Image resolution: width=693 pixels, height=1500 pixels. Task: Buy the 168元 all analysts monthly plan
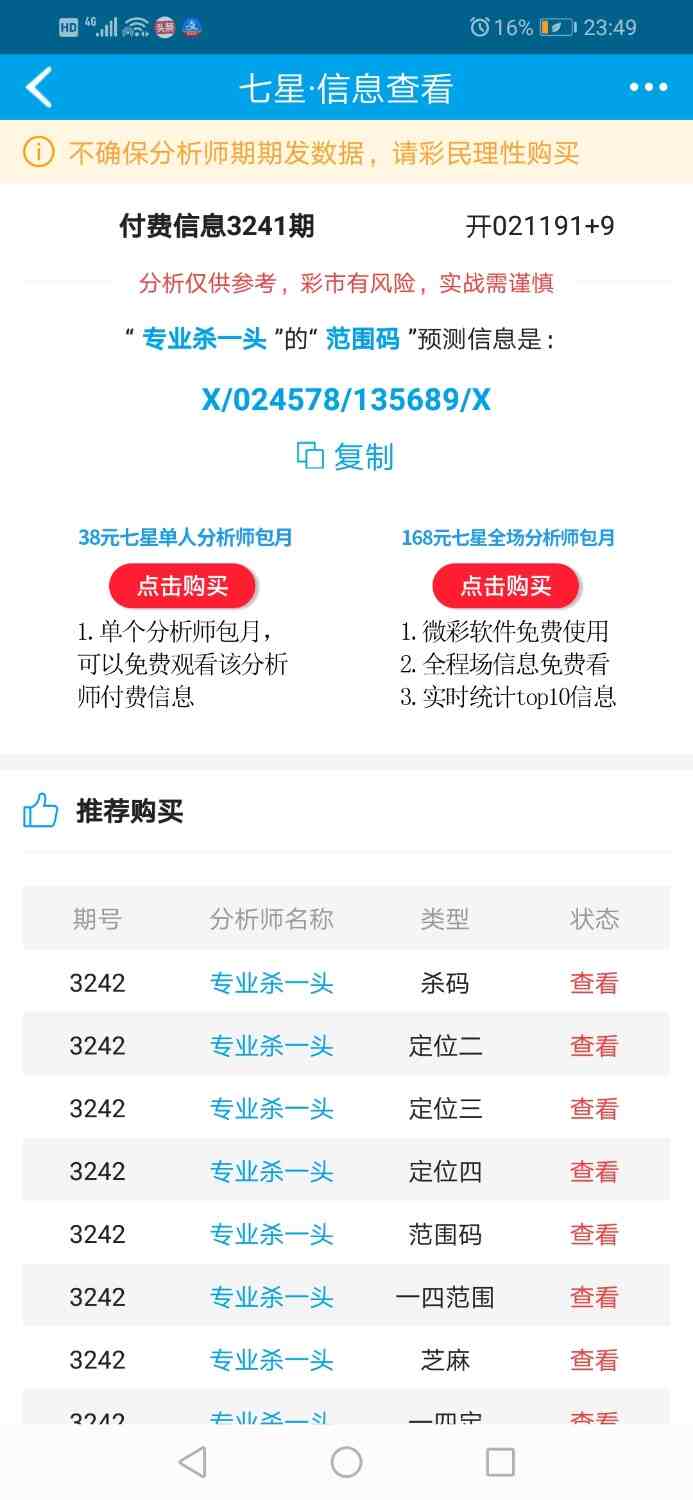506,586
